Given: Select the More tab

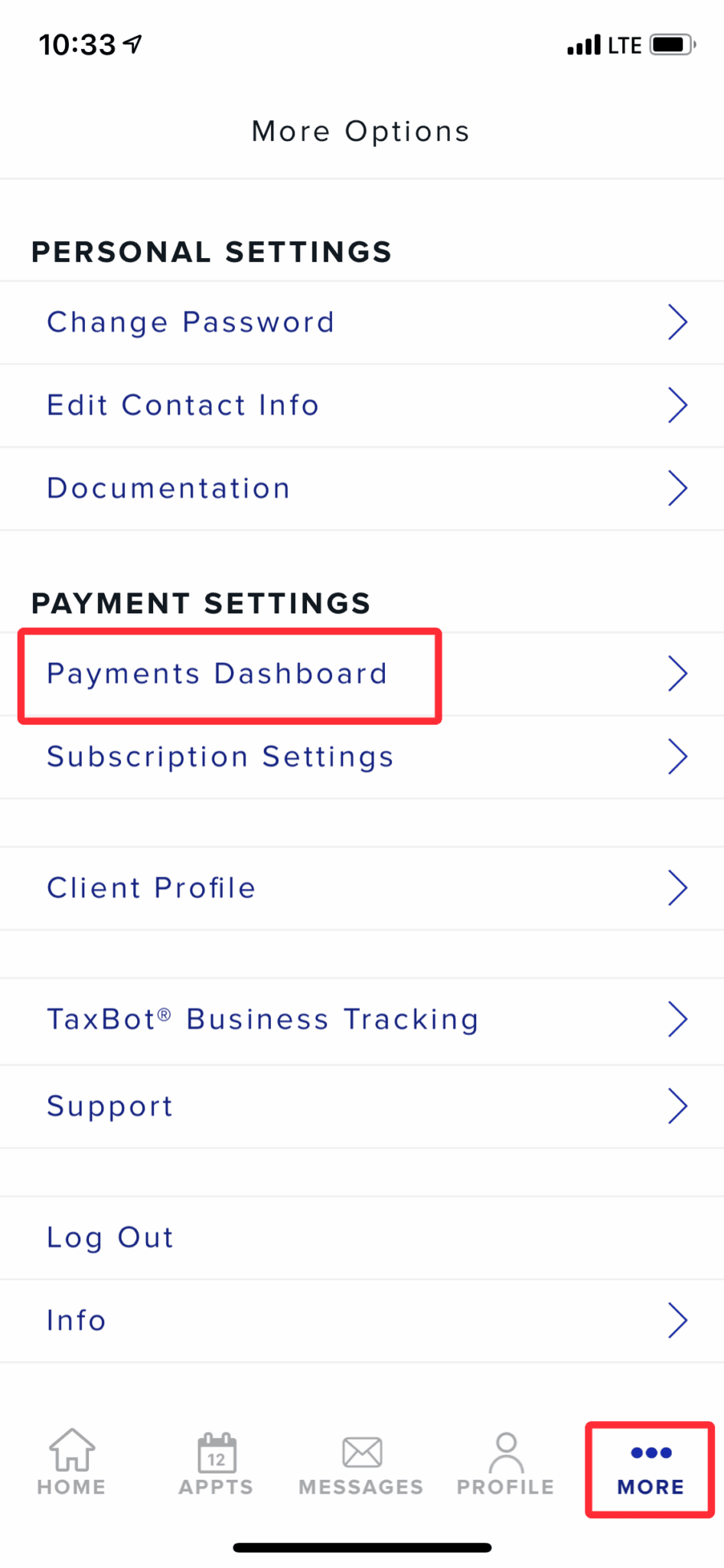Looking at the screenshot, I should [651, 1470].
